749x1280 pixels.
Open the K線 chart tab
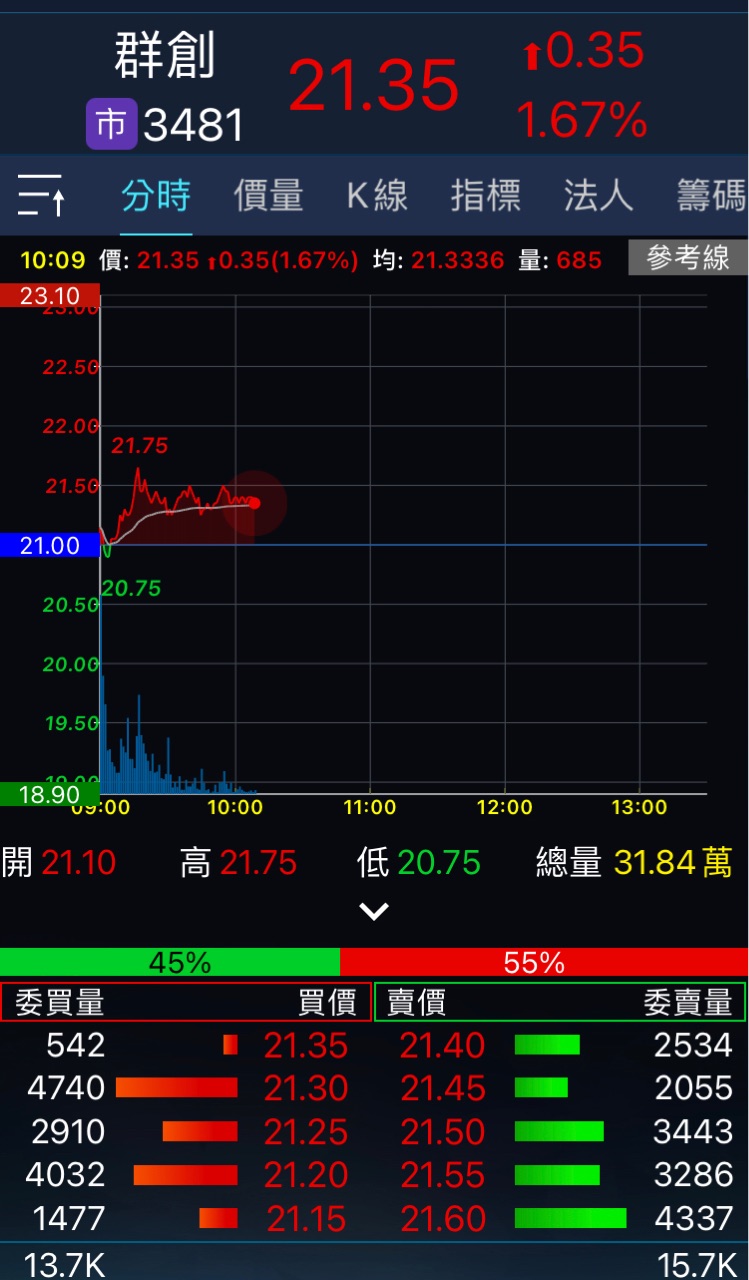pos(377,196)
